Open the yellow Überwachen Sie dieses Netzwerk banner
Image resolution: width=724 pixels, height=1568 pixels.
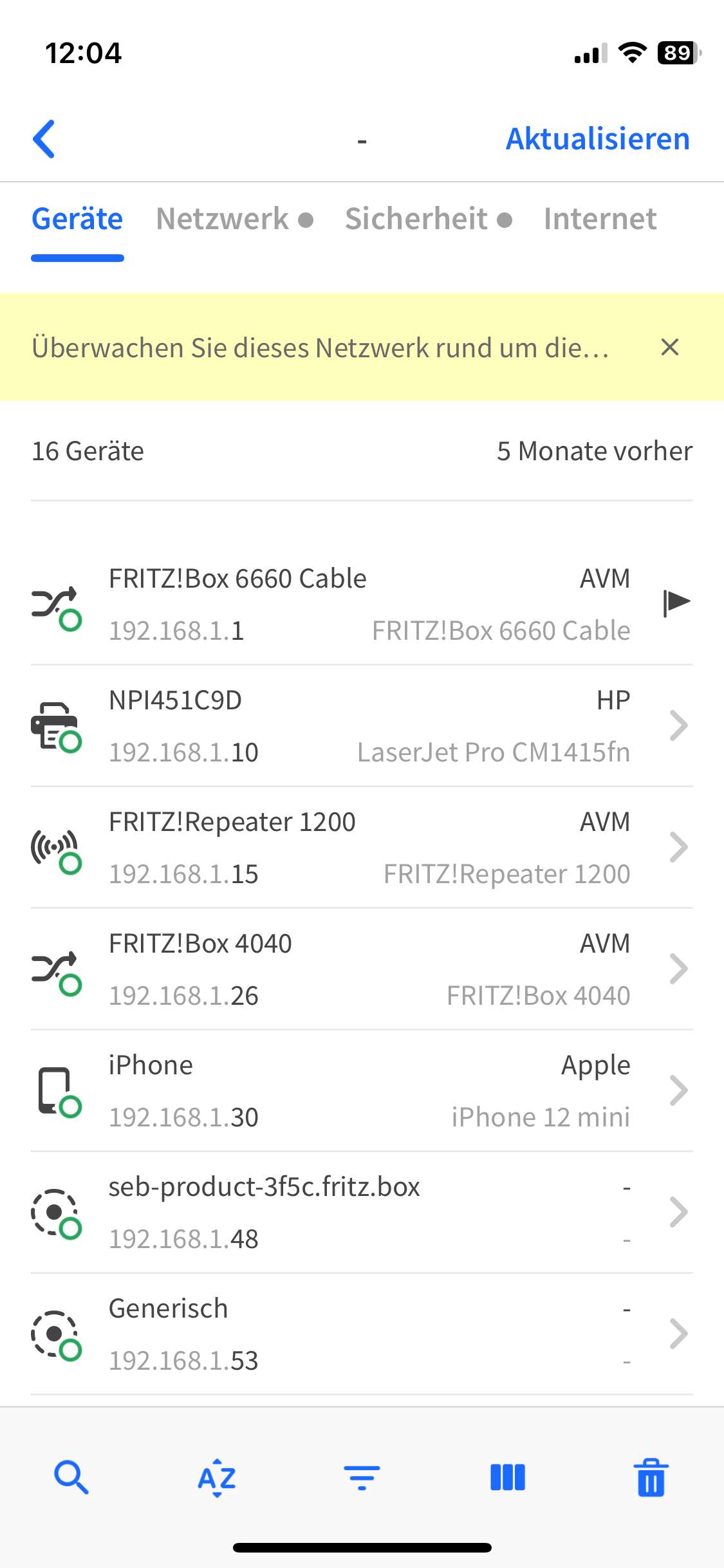click(x=320, y=348)
